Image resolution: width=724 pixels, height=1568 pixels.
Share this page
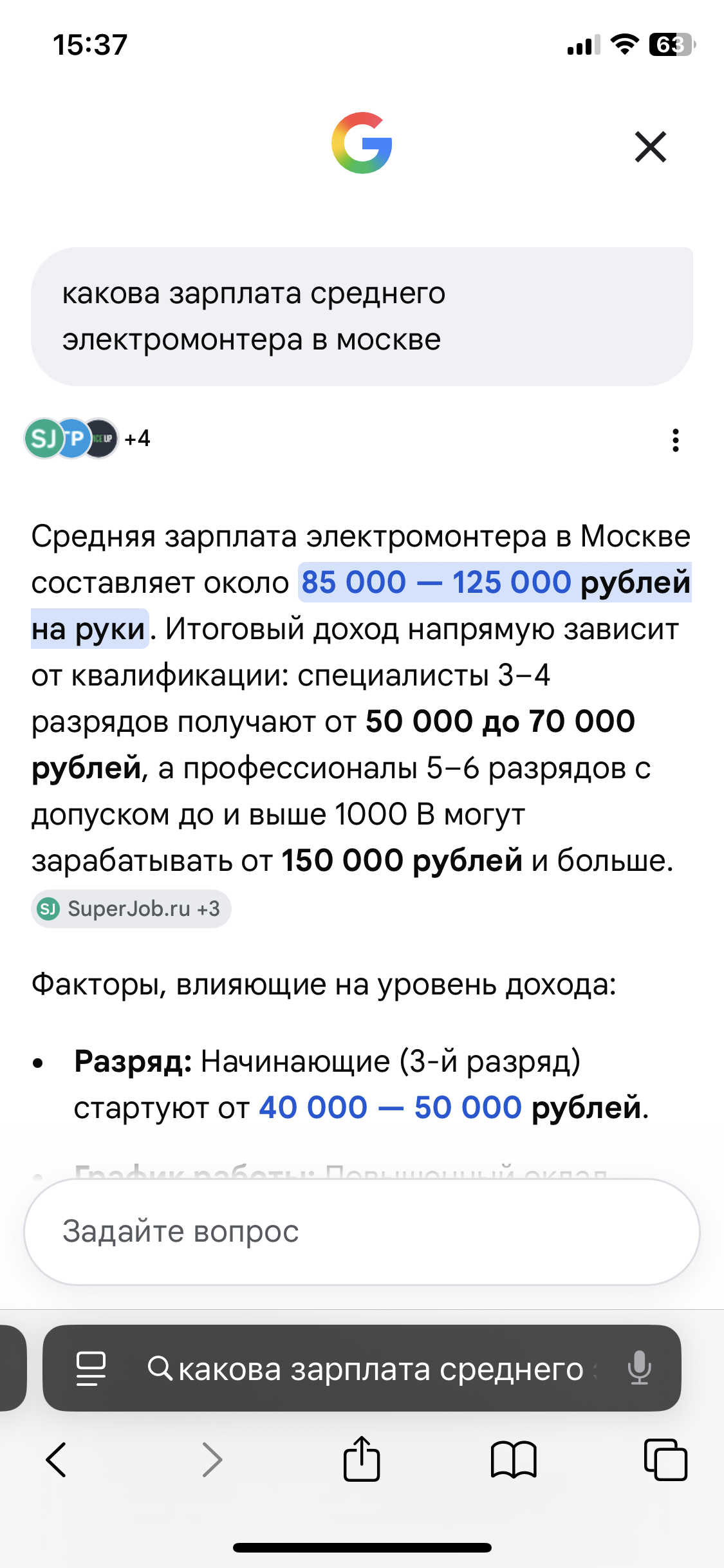(x=362, y=1459)
